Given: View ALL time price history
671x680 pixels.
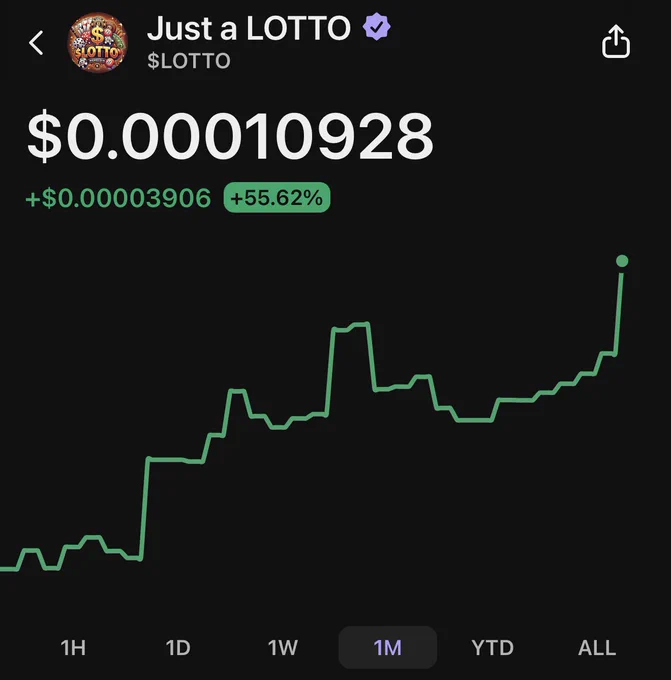Looking at the screenshot, I should tap(597, 647).
